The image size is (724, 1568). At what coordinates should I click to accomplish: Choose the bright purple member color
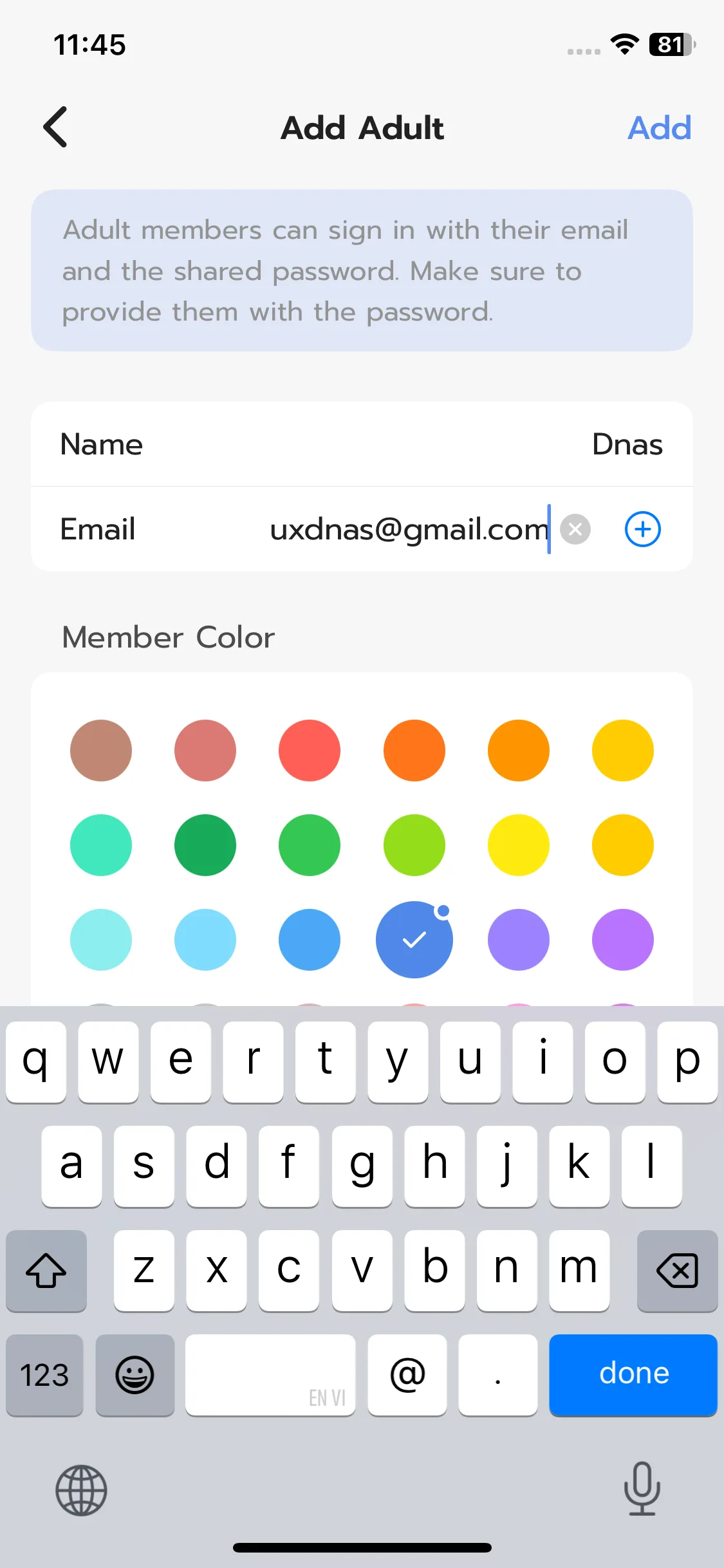click(623, 940)
